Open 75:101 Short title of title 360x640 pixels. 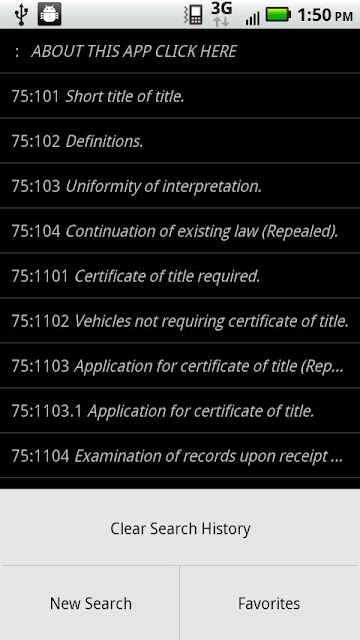tap(180, 96)
